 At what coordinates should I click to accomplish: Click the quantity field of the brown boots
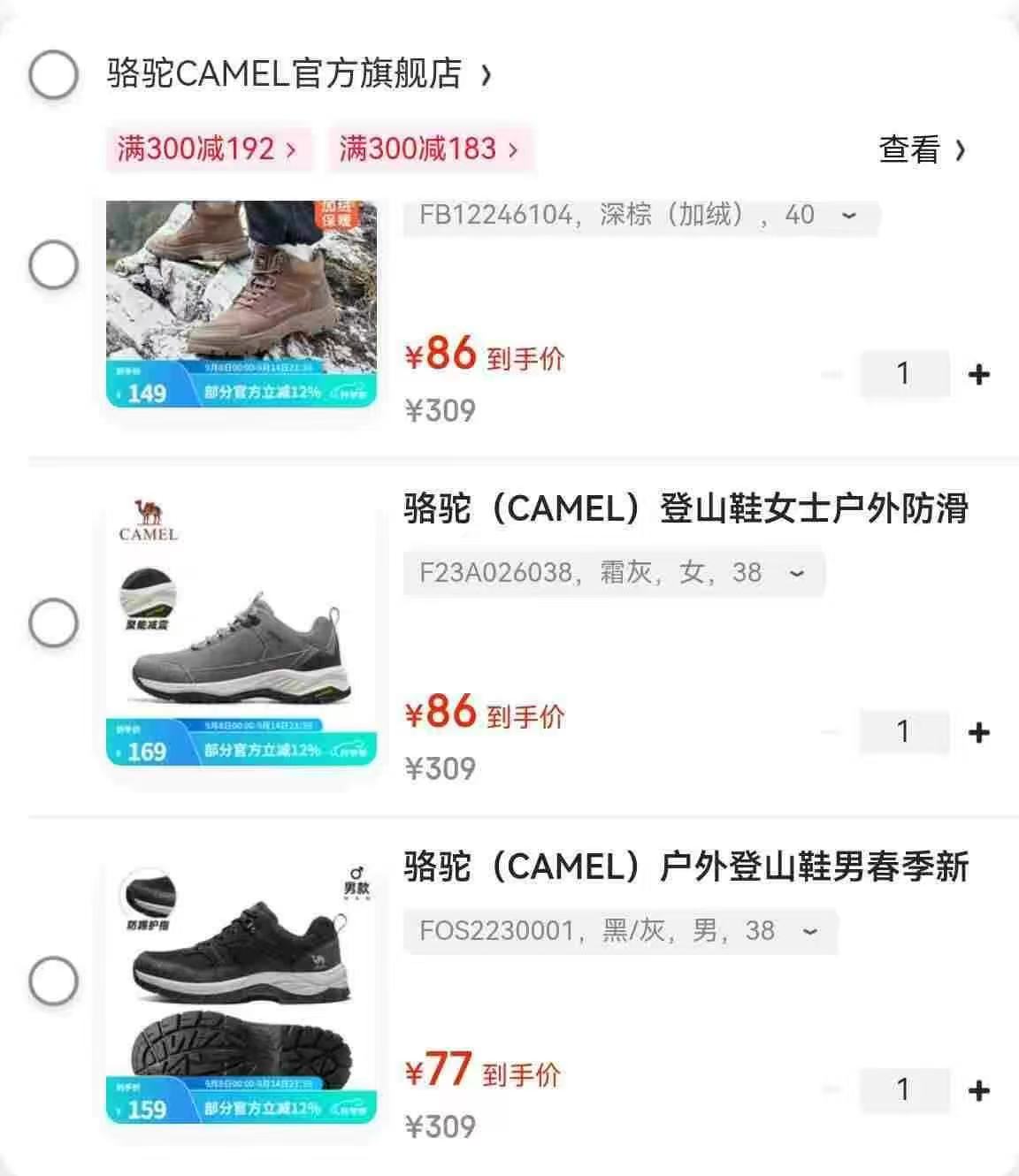pos(903,372)
